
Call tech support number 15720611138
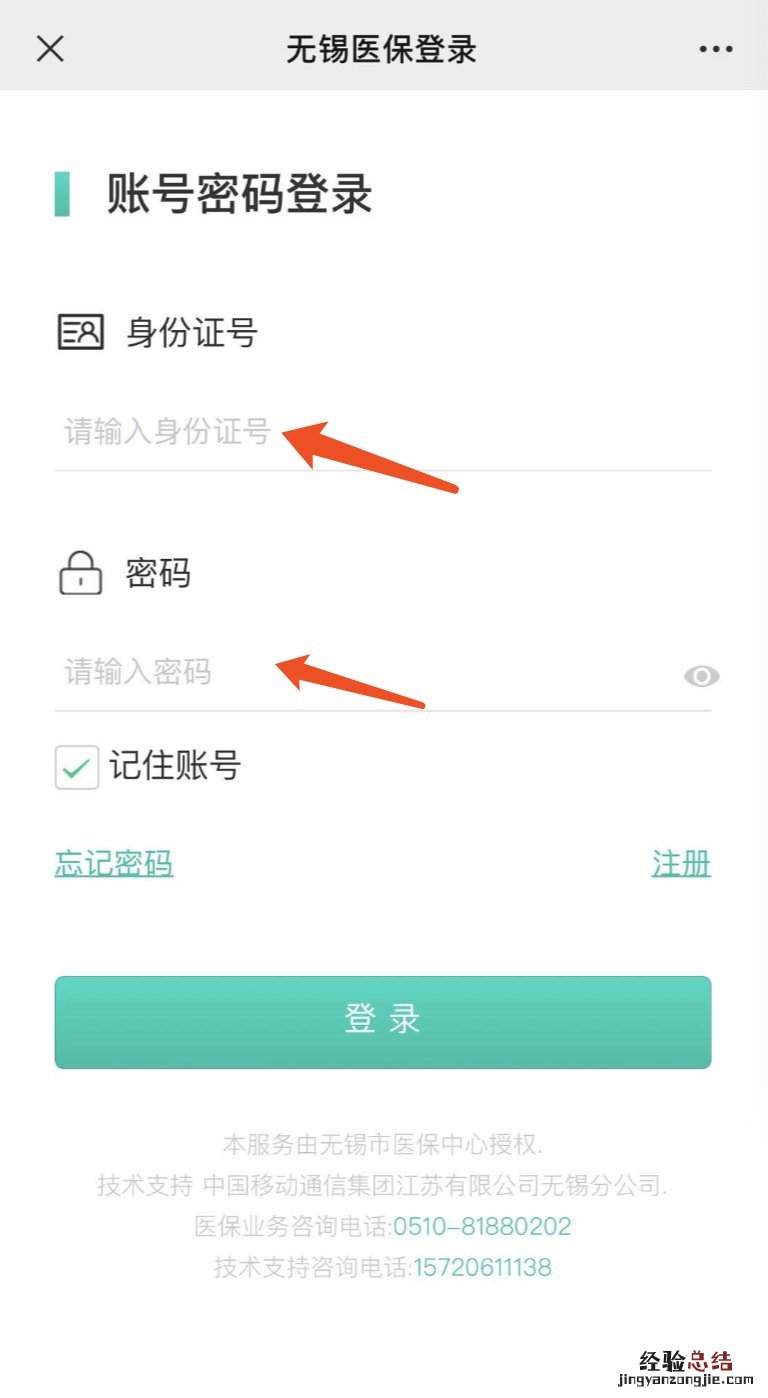tap(482, 1268)
